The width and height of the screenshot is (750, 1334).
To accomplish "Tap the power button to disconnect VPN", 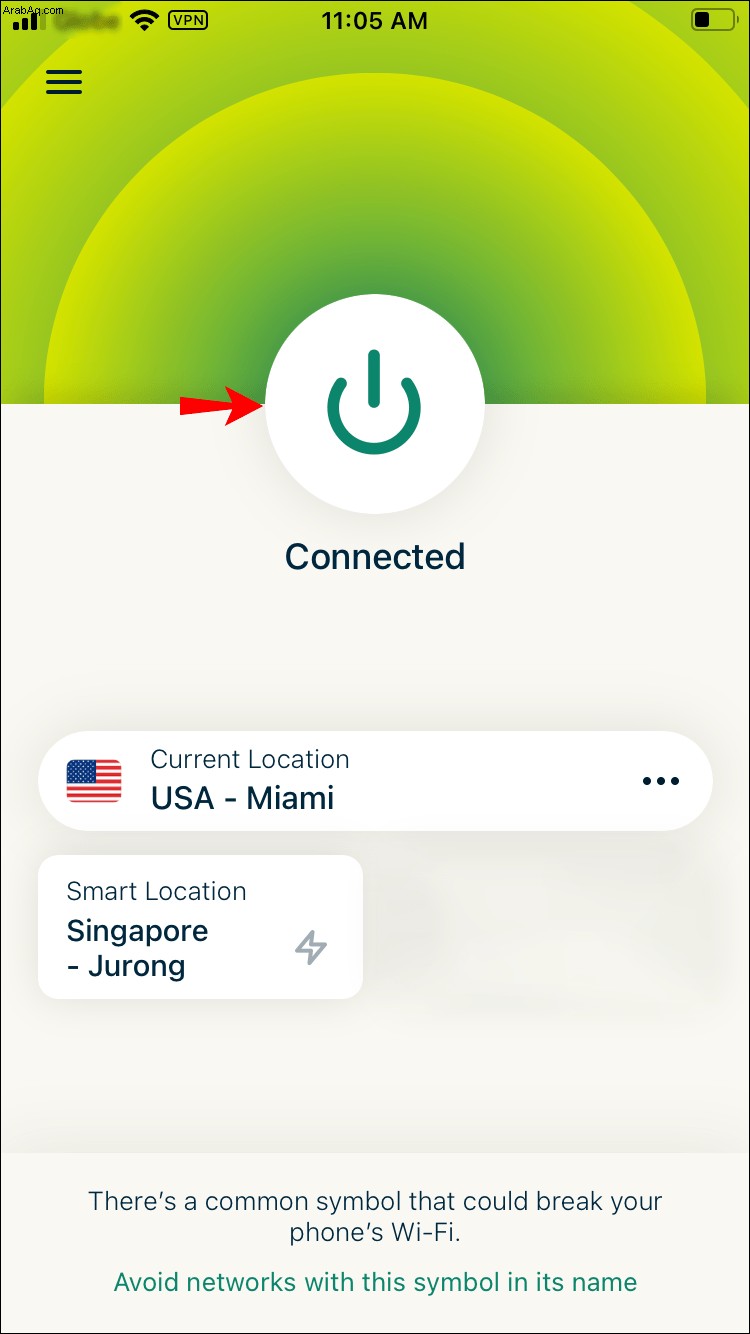I will 375,404.
